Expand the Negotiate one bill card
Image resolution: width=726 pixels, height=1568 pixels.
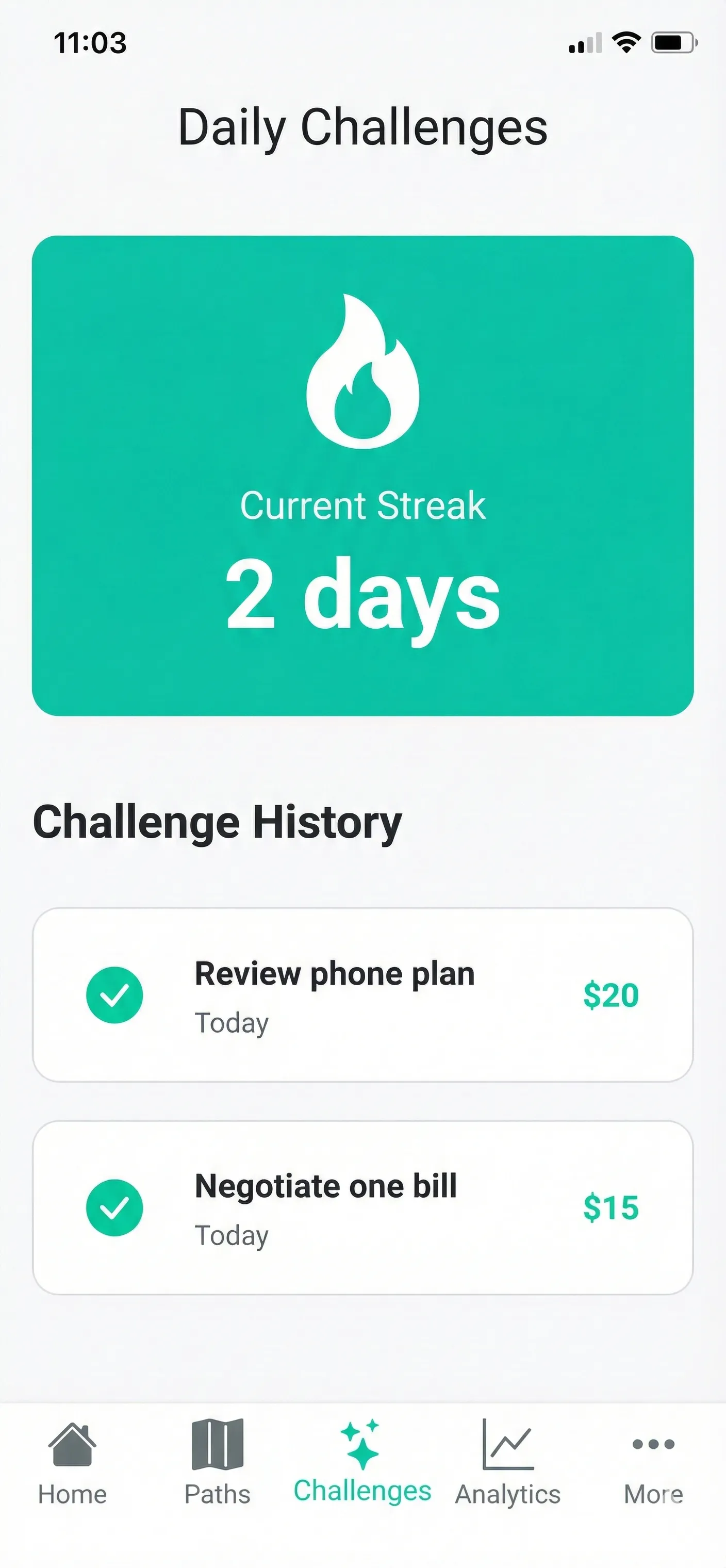[x=362, y=1208]
